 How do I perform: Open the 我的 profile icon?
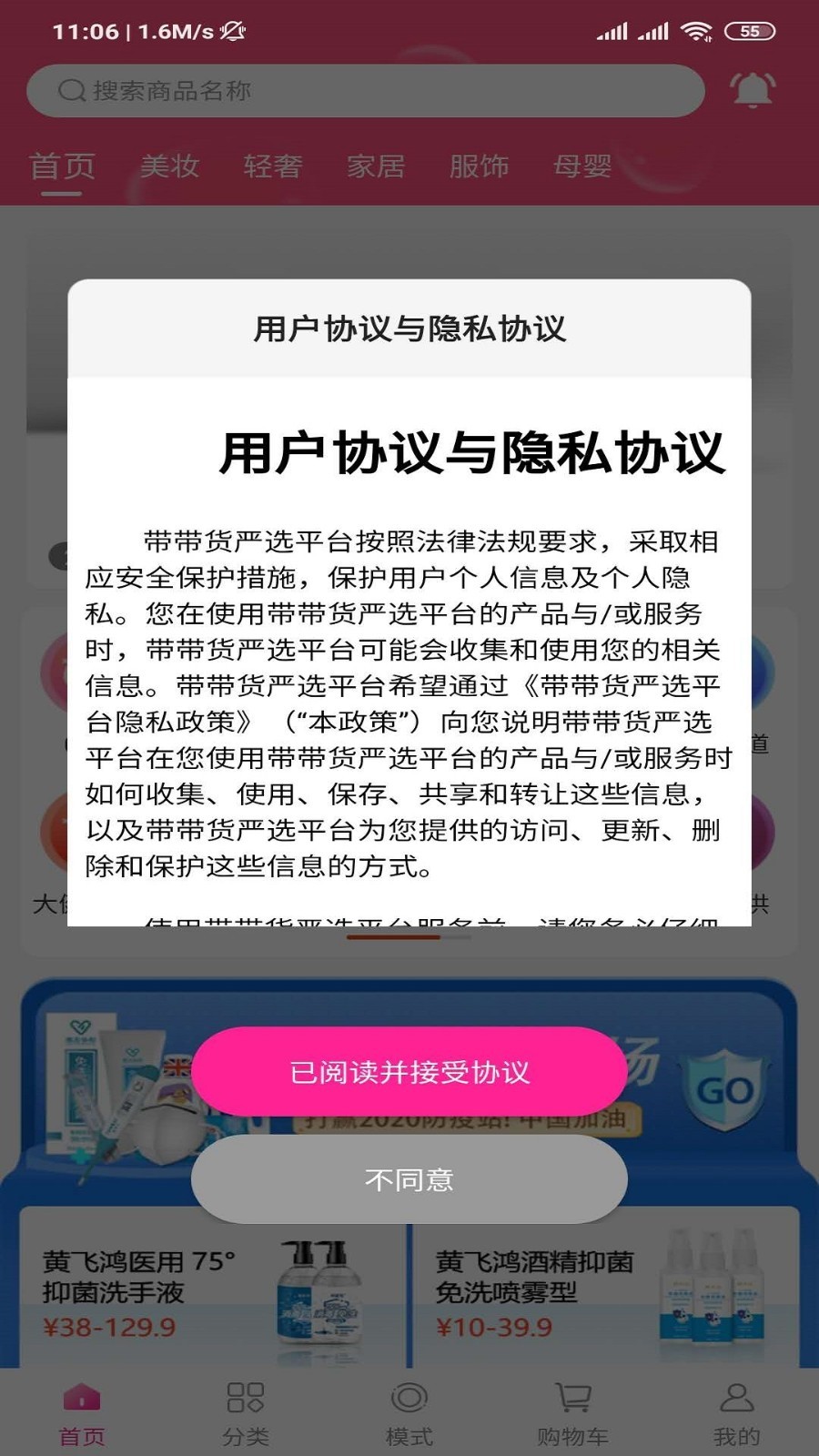[735, 1397]
